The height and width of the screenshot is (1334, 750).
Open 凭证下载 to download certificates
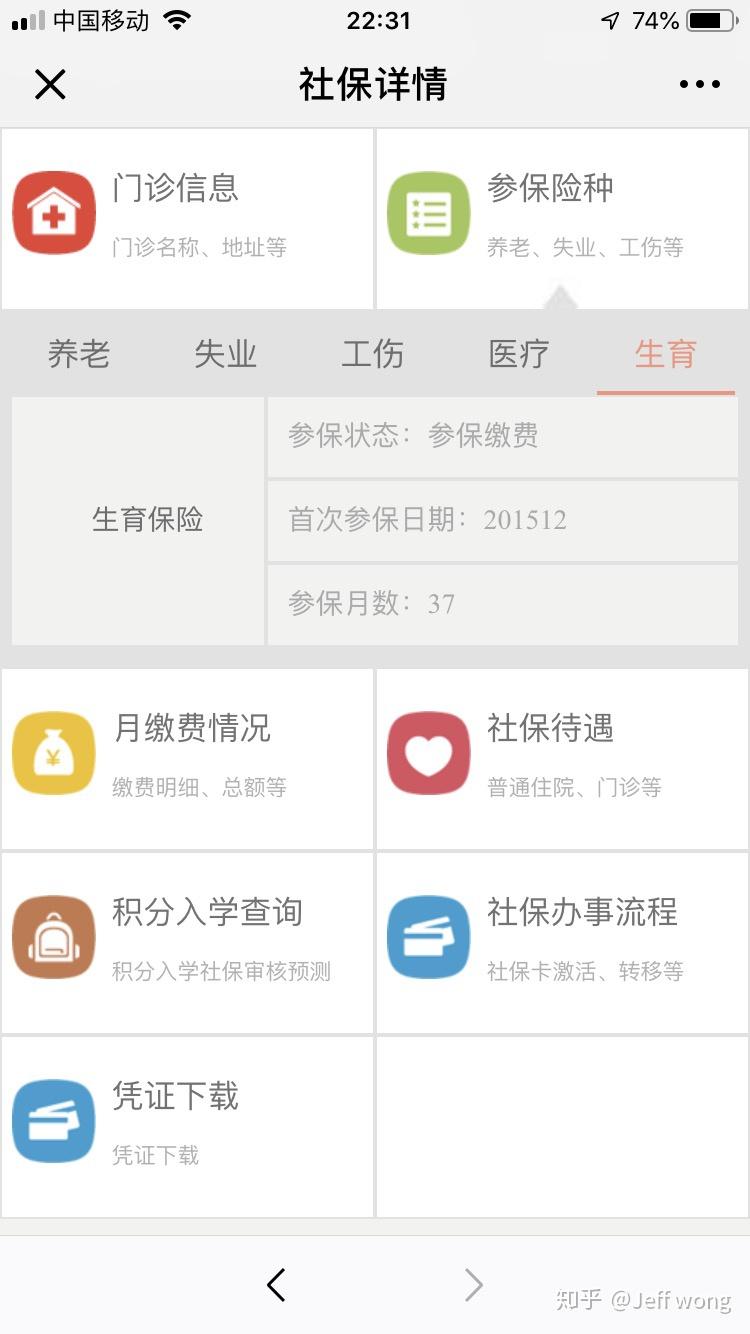(187, 1126)
